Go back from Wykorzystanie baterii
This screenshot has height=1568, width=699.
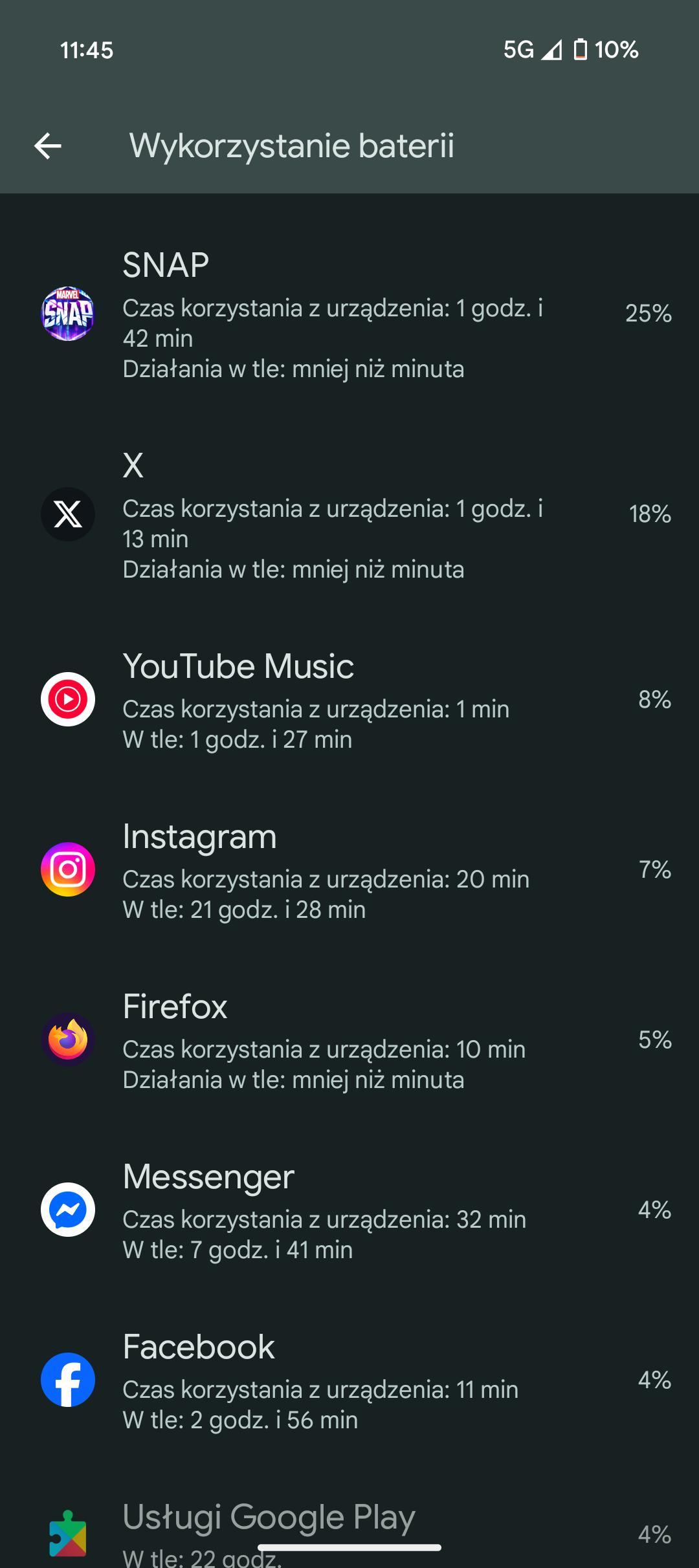[48, 146]
